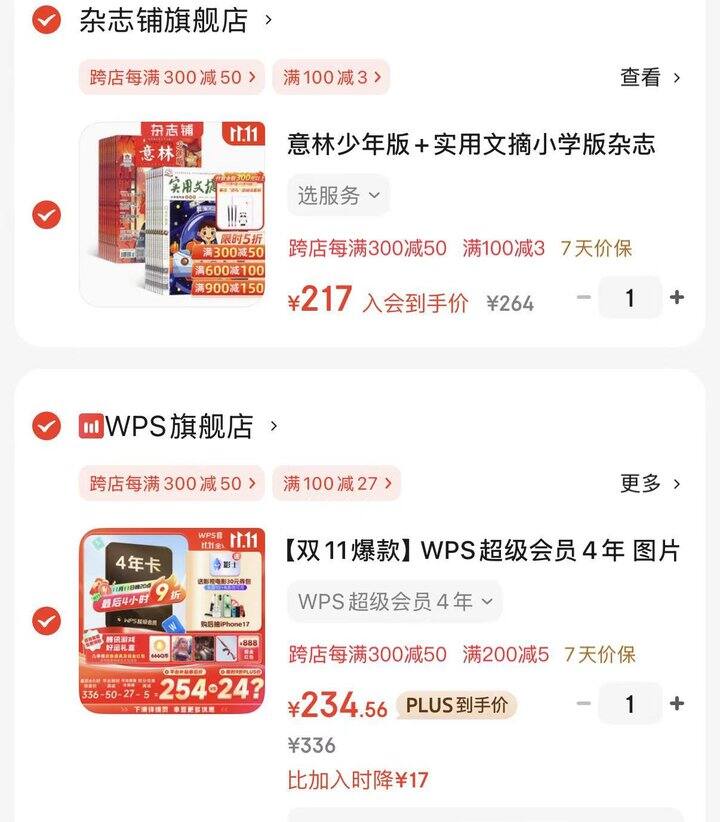Tap the 满100减27 coupon chip
The image size is (720, 822).
point(336,483)
